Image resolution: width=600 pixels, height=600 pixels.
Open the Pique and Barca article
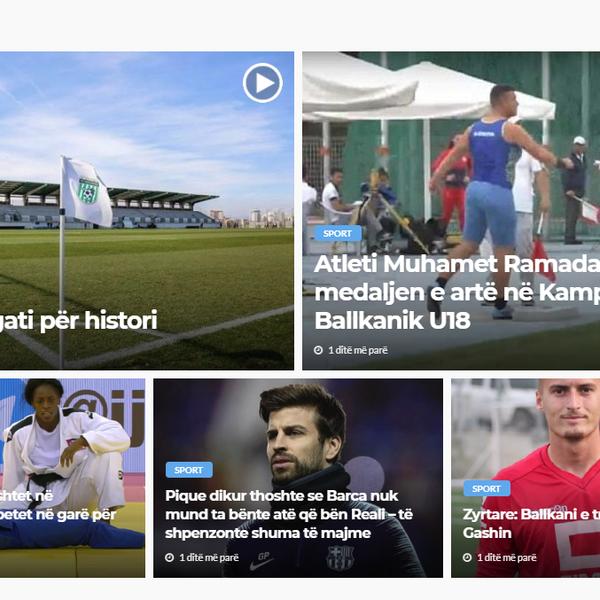pos(282,514)
